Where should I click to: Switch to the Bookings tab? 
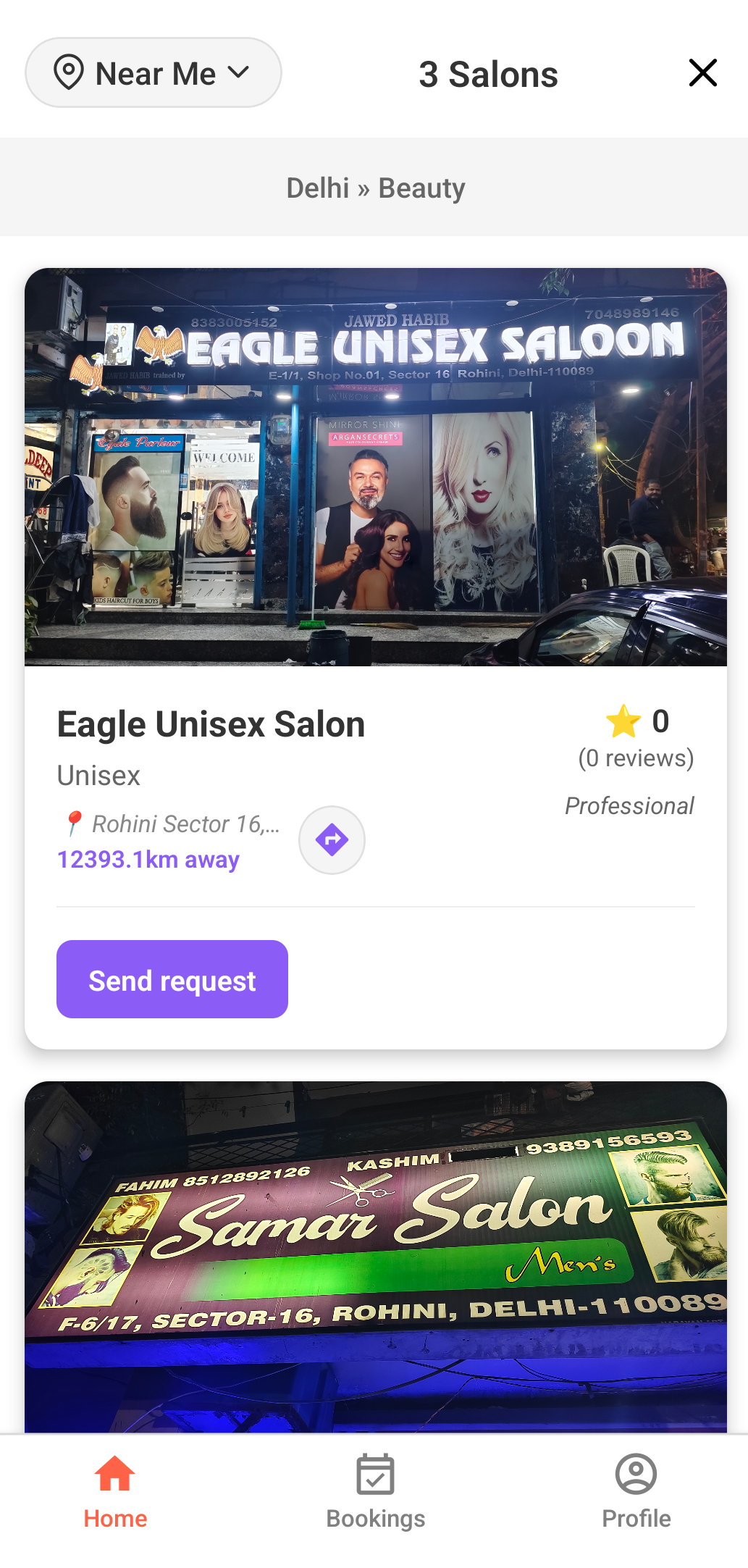pyautogui.click(x=375, y=1492)
